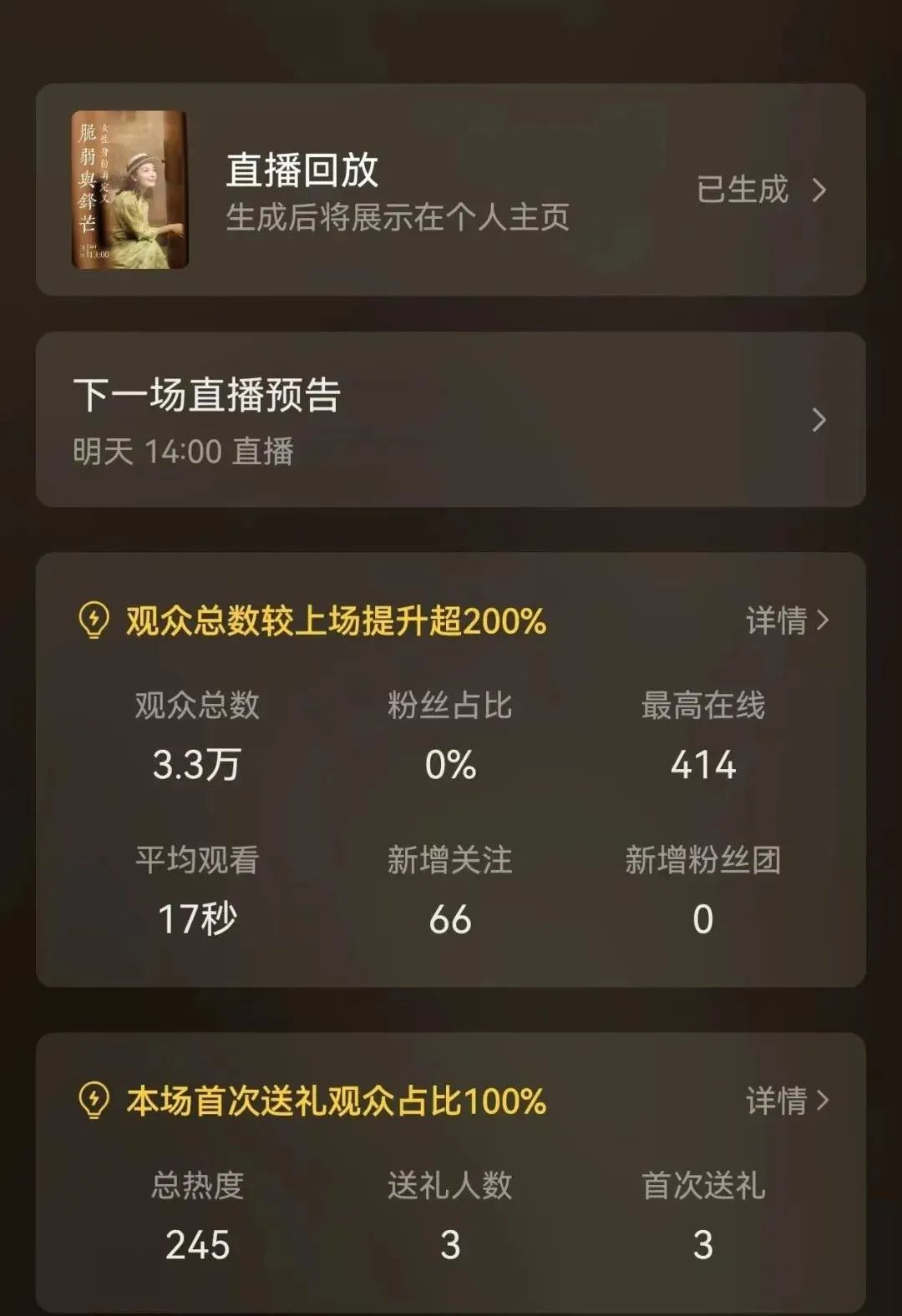View 详情 for 观众总数 stats
This screenshot has height=1316, width=902.
tap(786, 620)
